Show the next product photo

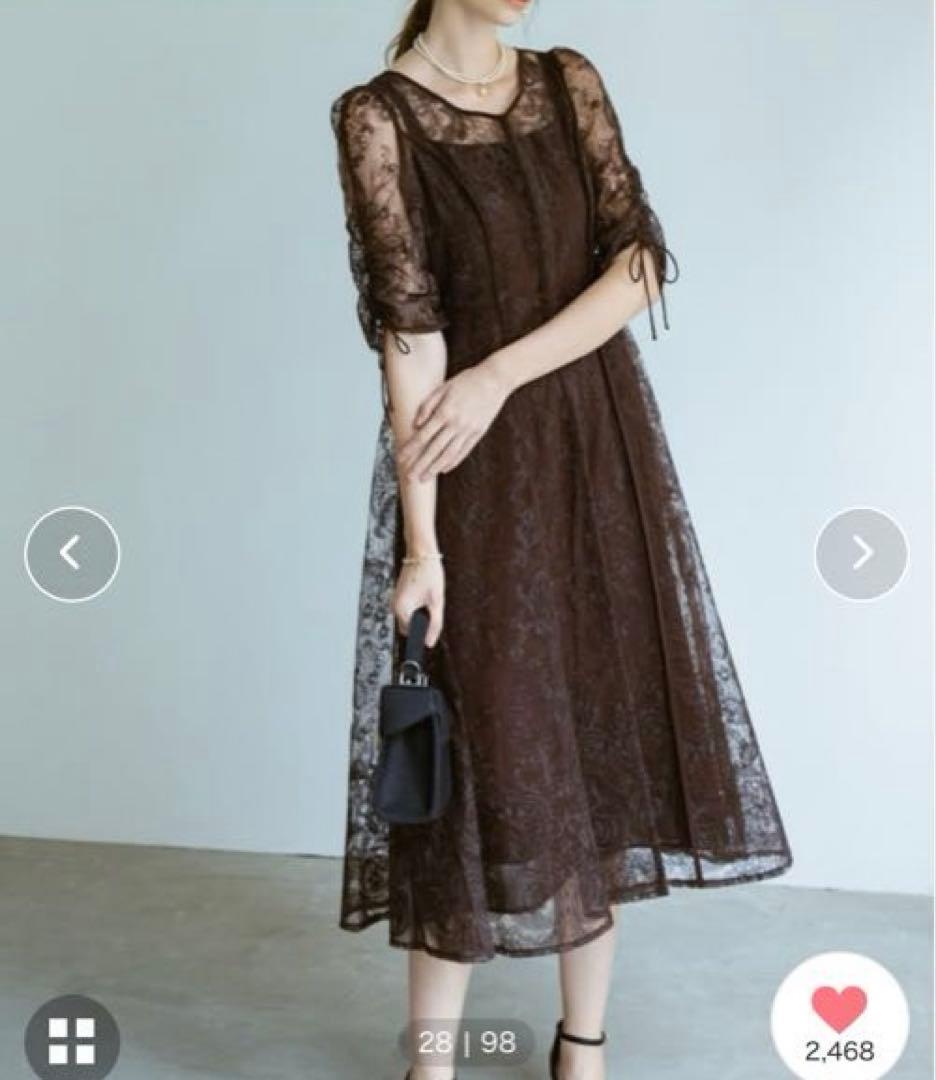[x=861, y=553]
